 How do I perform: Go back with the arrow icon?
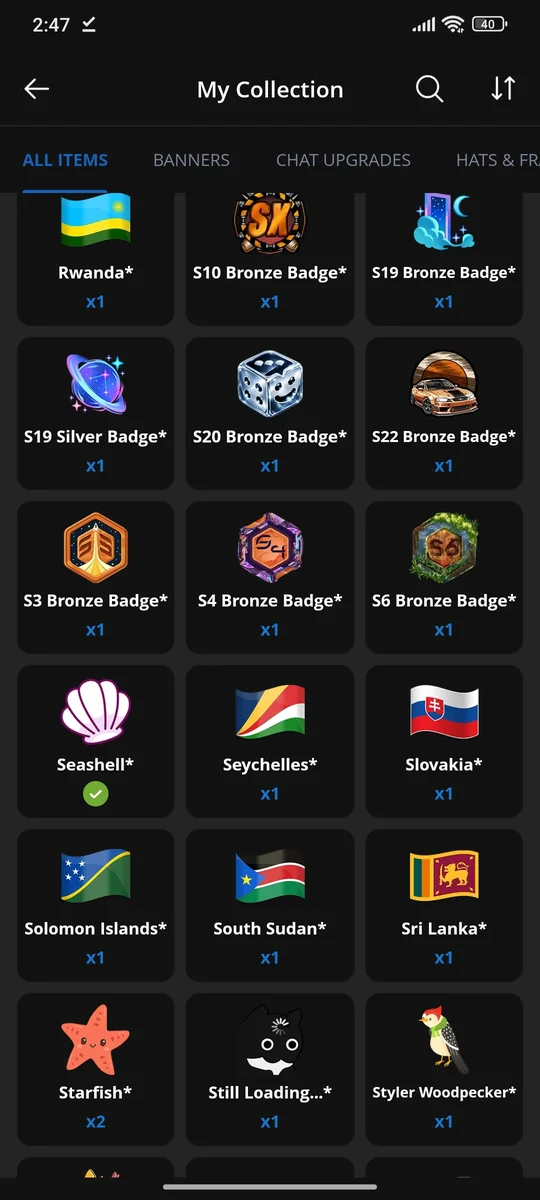point(37,89)
